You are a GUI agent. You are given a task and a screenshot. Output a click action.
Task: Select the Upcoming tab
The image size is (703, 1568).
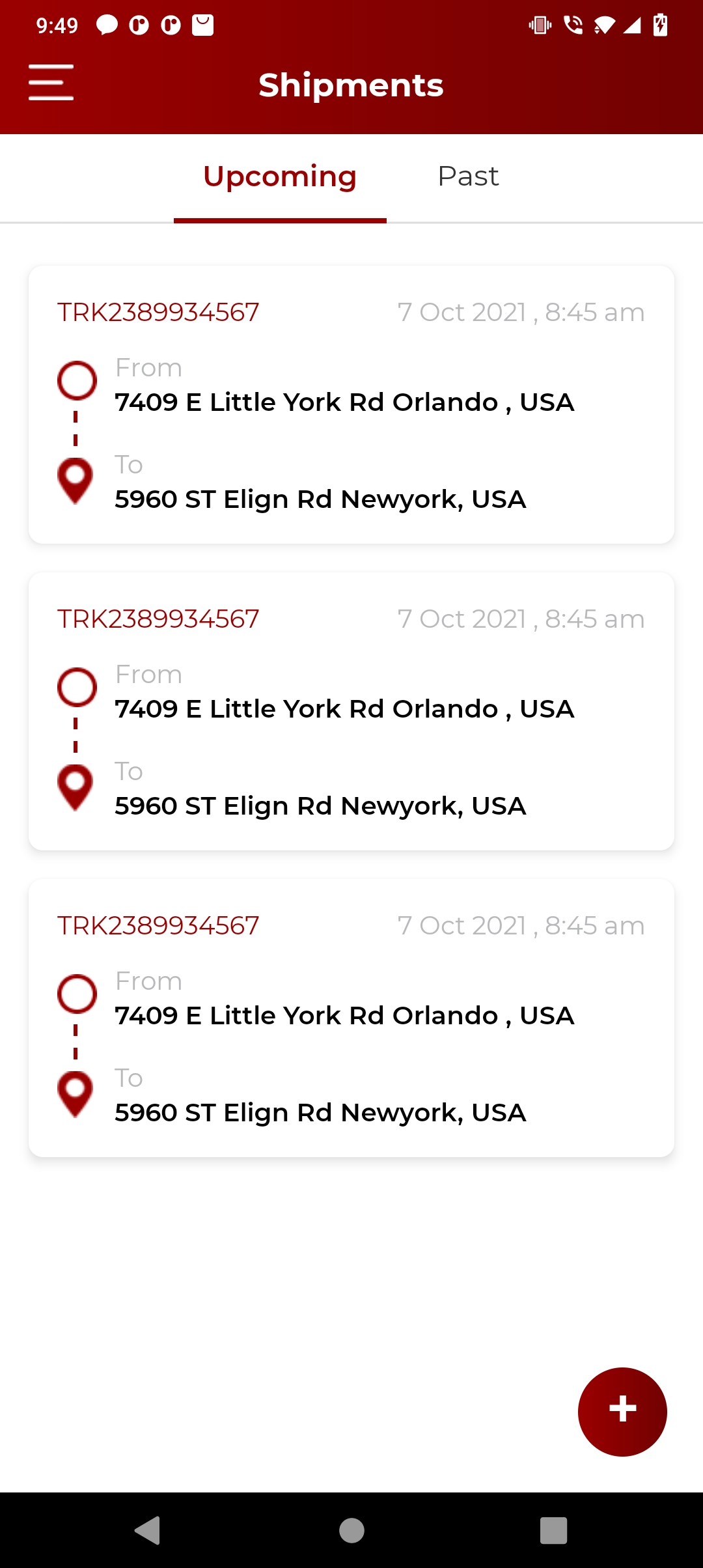(x=280, y=176)
